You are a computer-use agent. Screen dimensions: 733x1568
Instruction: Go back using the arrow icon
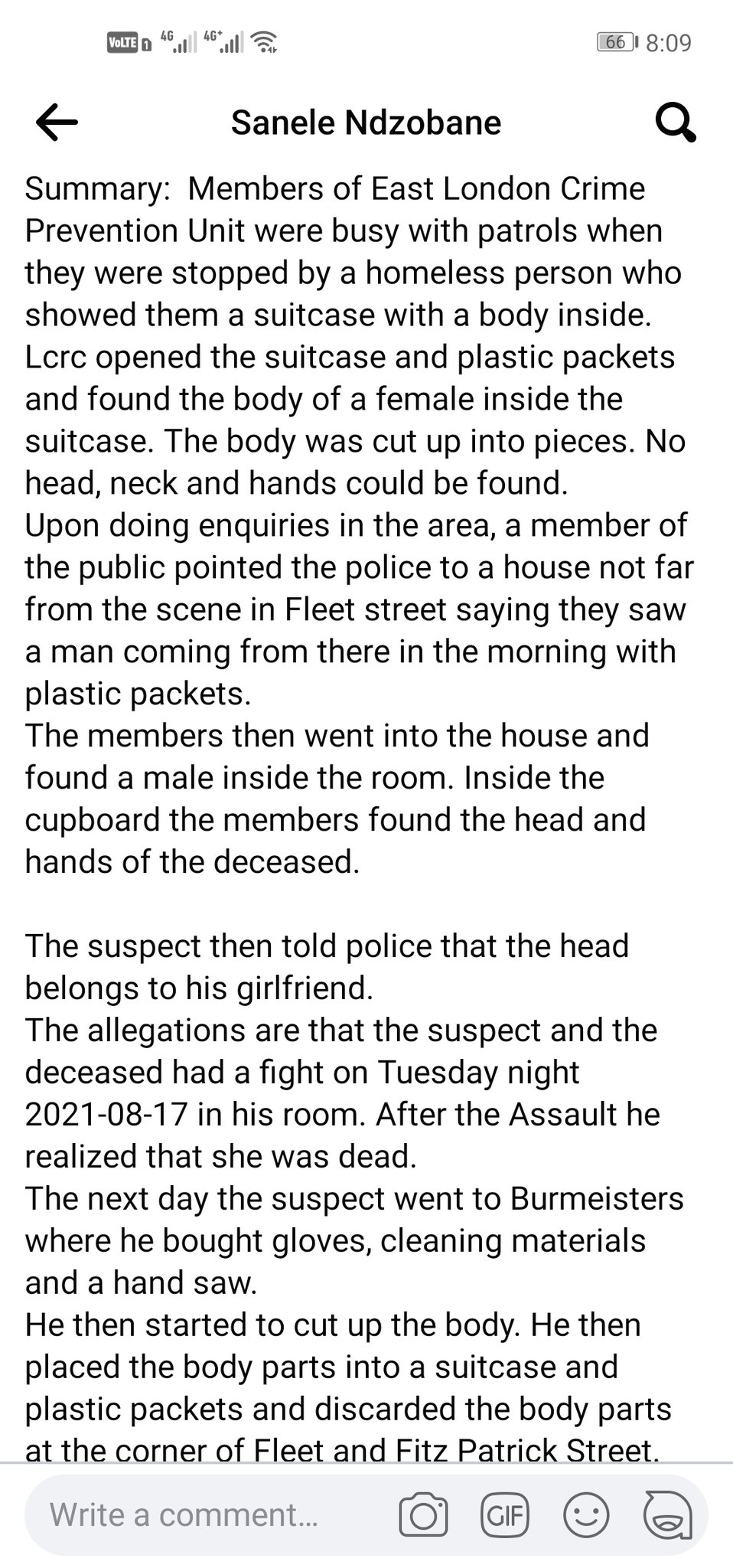click(x=57, y=122)
